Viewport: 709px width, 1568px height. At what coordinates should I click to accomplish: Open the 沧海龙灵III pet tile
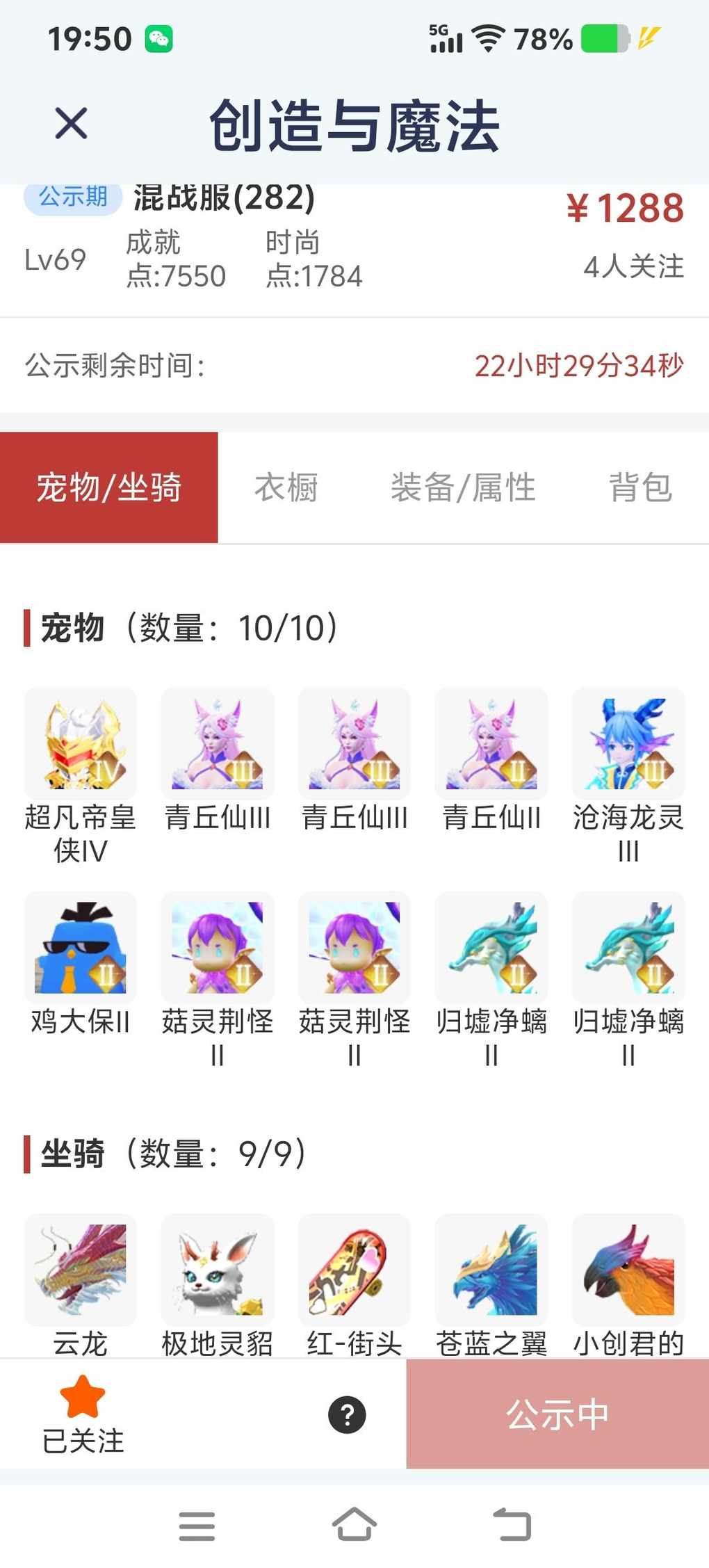[x=628, y=743]
